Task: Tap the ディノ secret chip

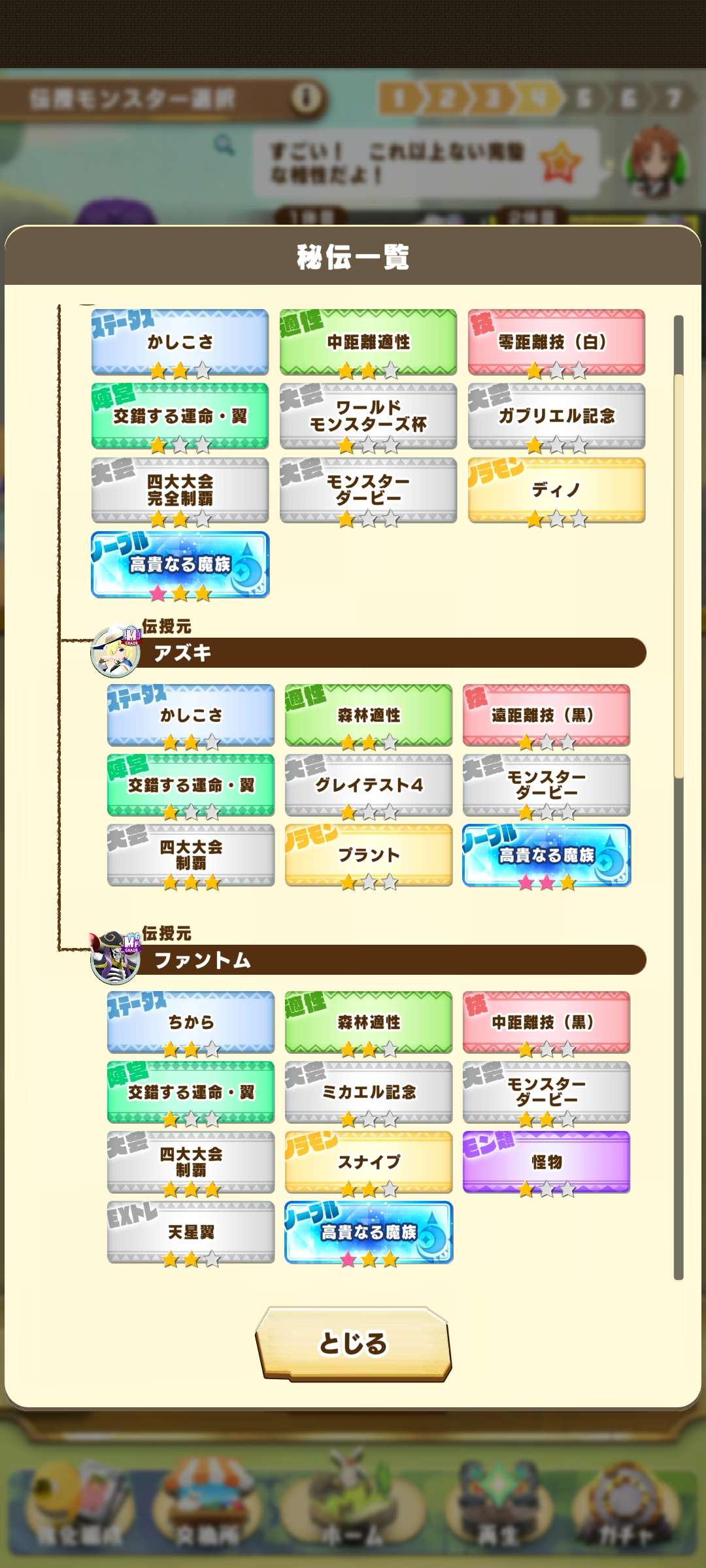Action: pos(556,490)
